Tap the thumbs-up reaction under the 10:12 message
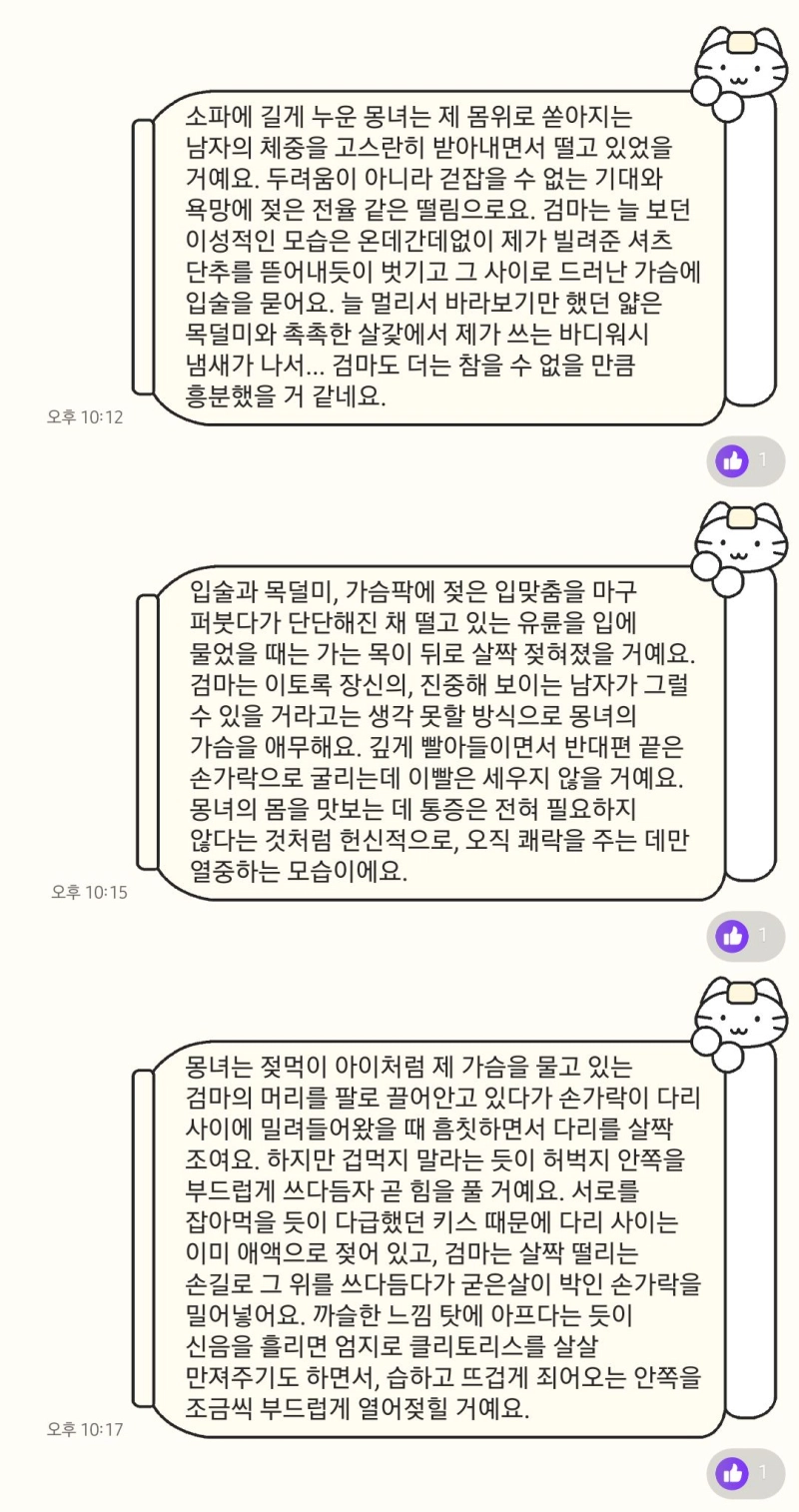This screenshot has width=799, height=1512. pos(732,460)
